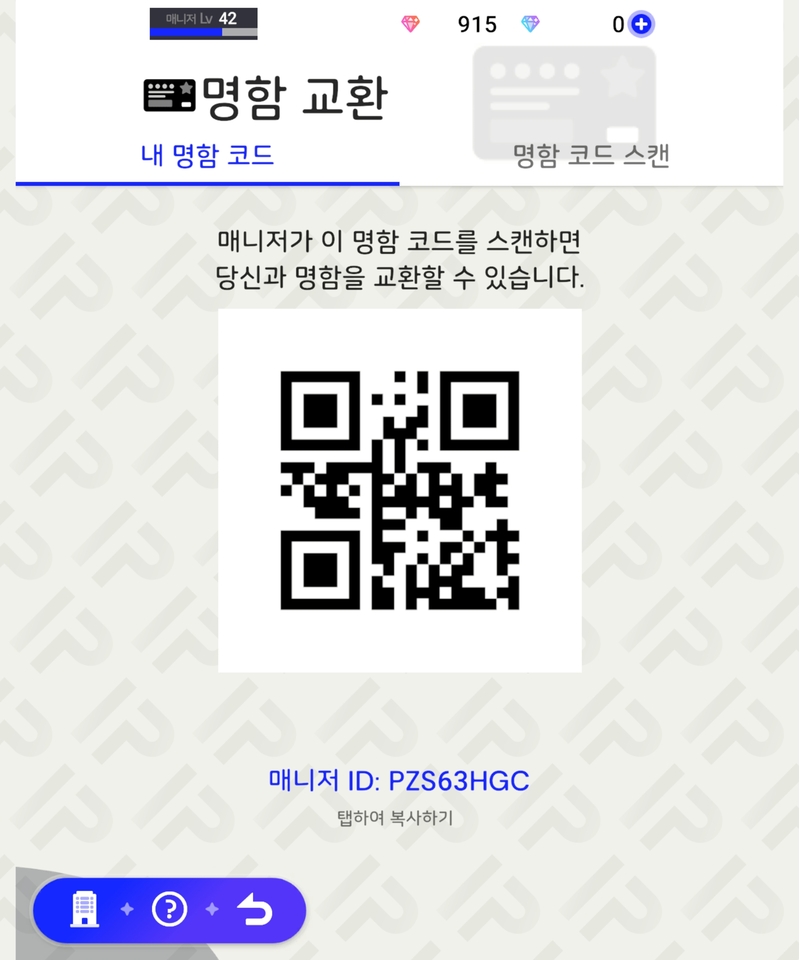
Task: Select the 내 명함 코드 tab
Action: (x=207, y=155)
